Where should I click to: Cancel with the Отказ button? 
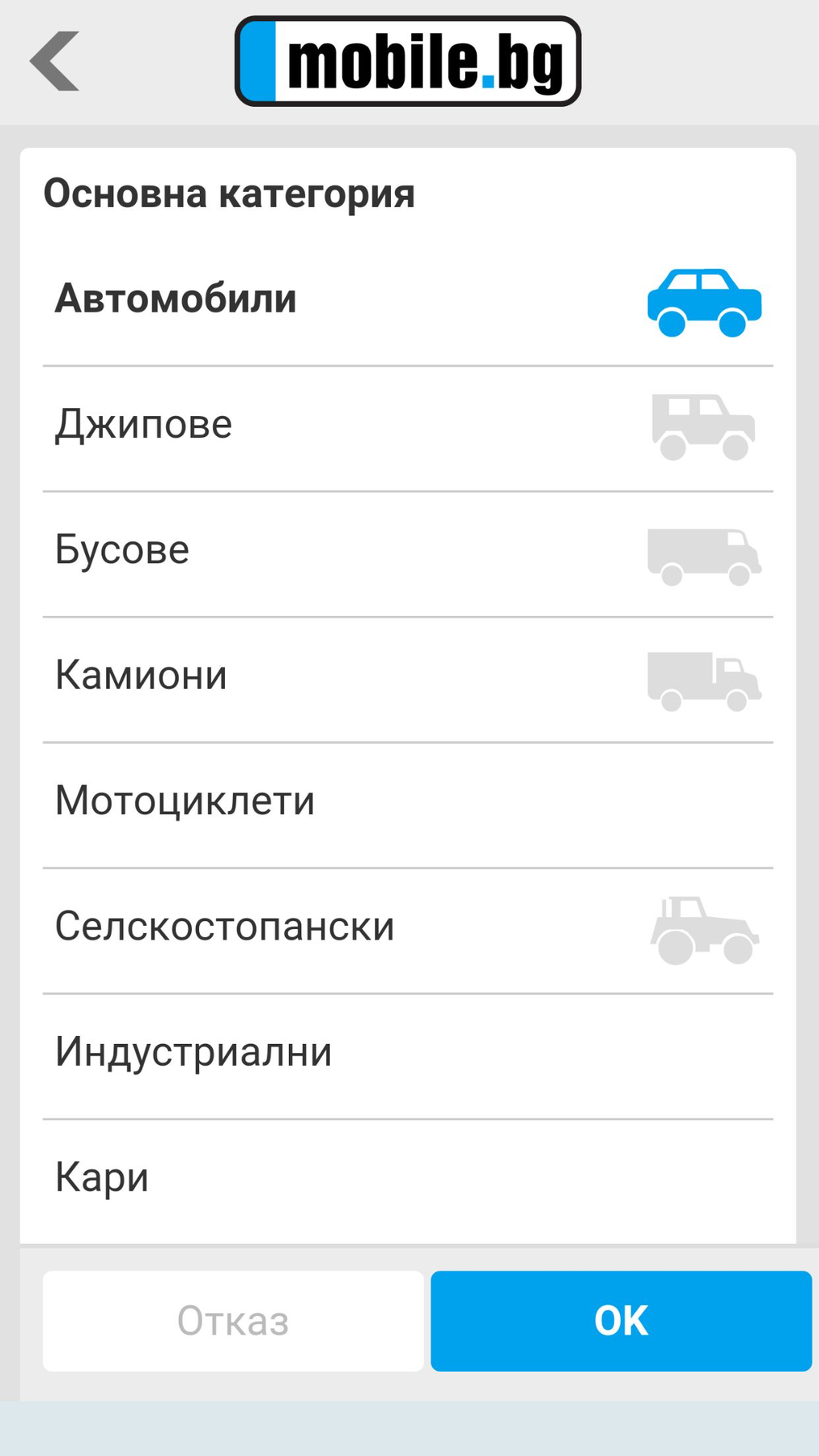point(233,1320)
